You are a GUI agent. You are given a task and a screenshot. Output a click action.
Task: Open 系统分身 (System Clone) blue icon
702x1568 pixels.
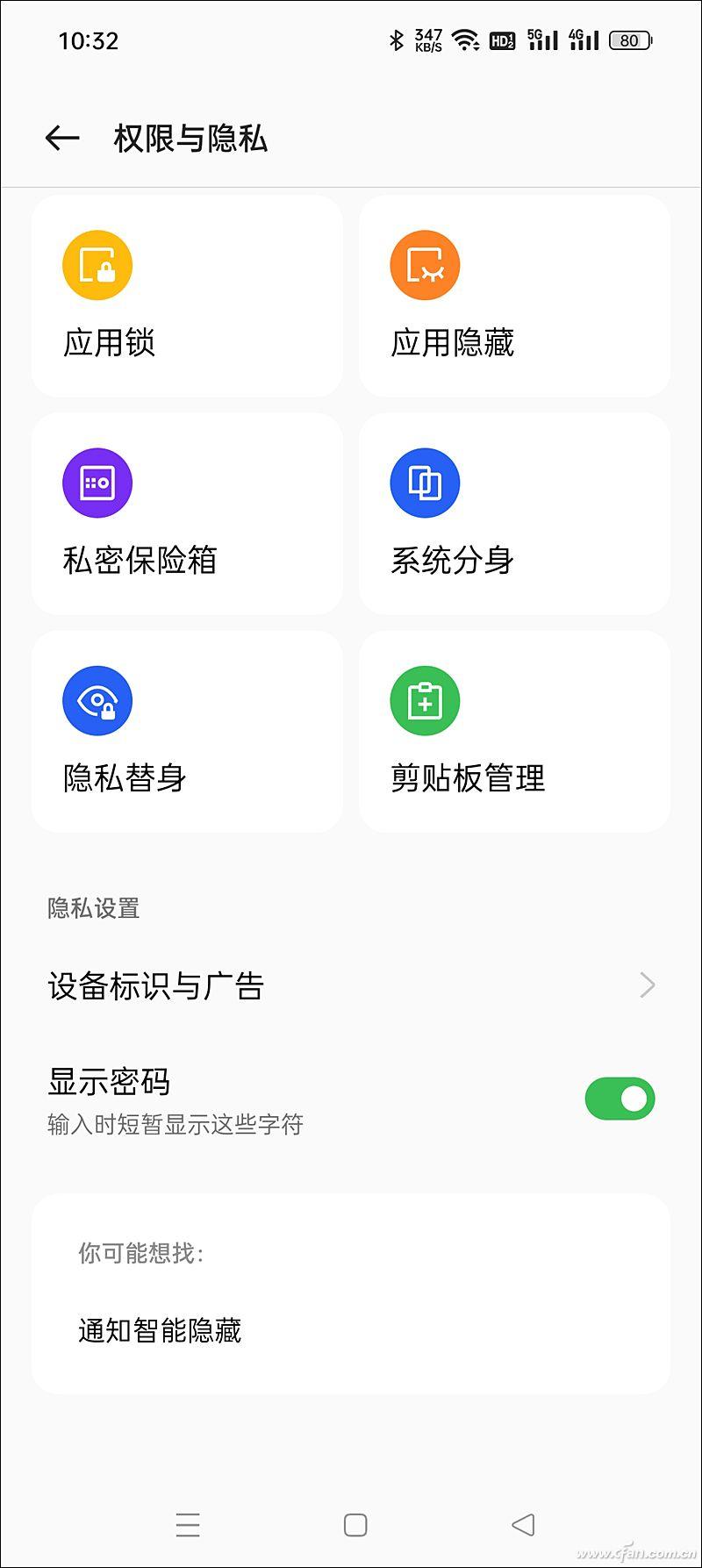[426, 482]
